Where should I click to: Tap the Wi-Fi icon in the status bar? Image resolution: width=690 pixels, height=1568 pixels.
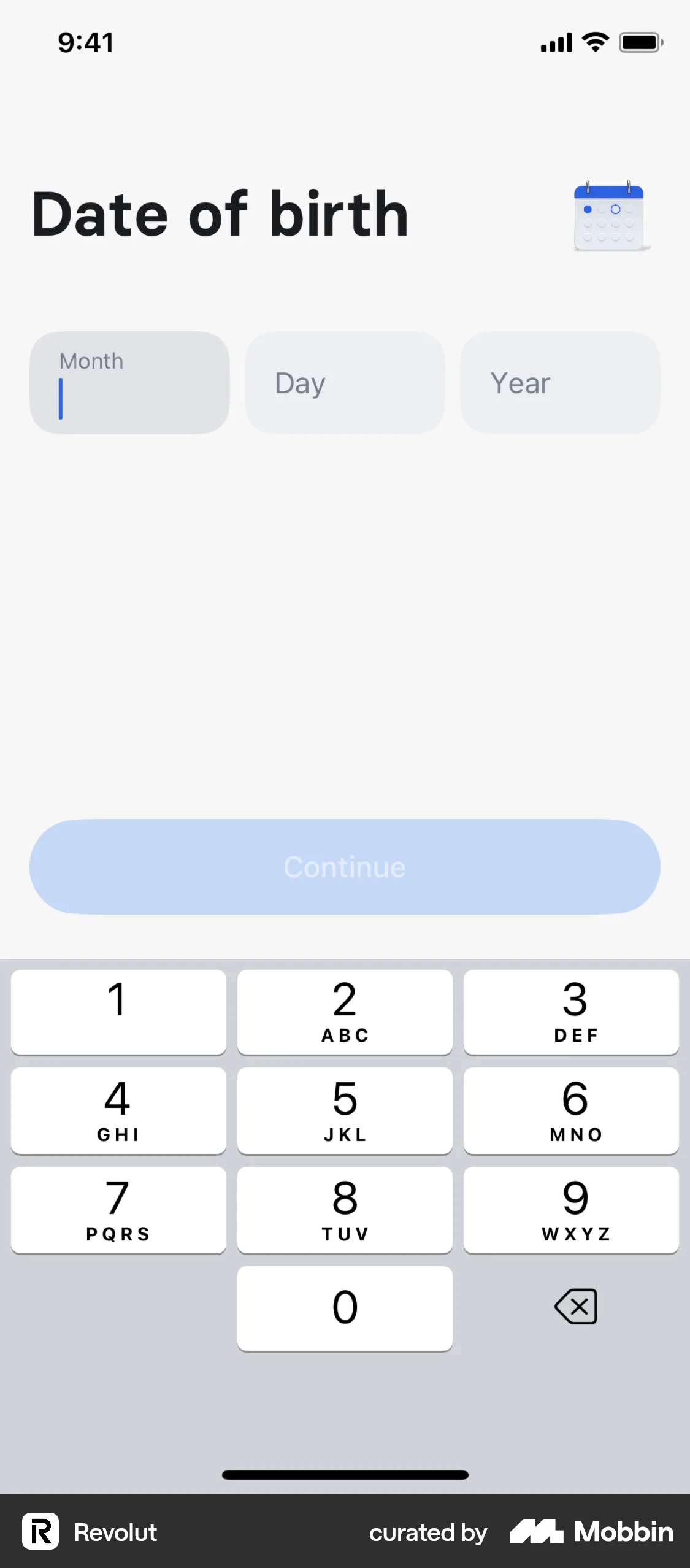(593, 42)
